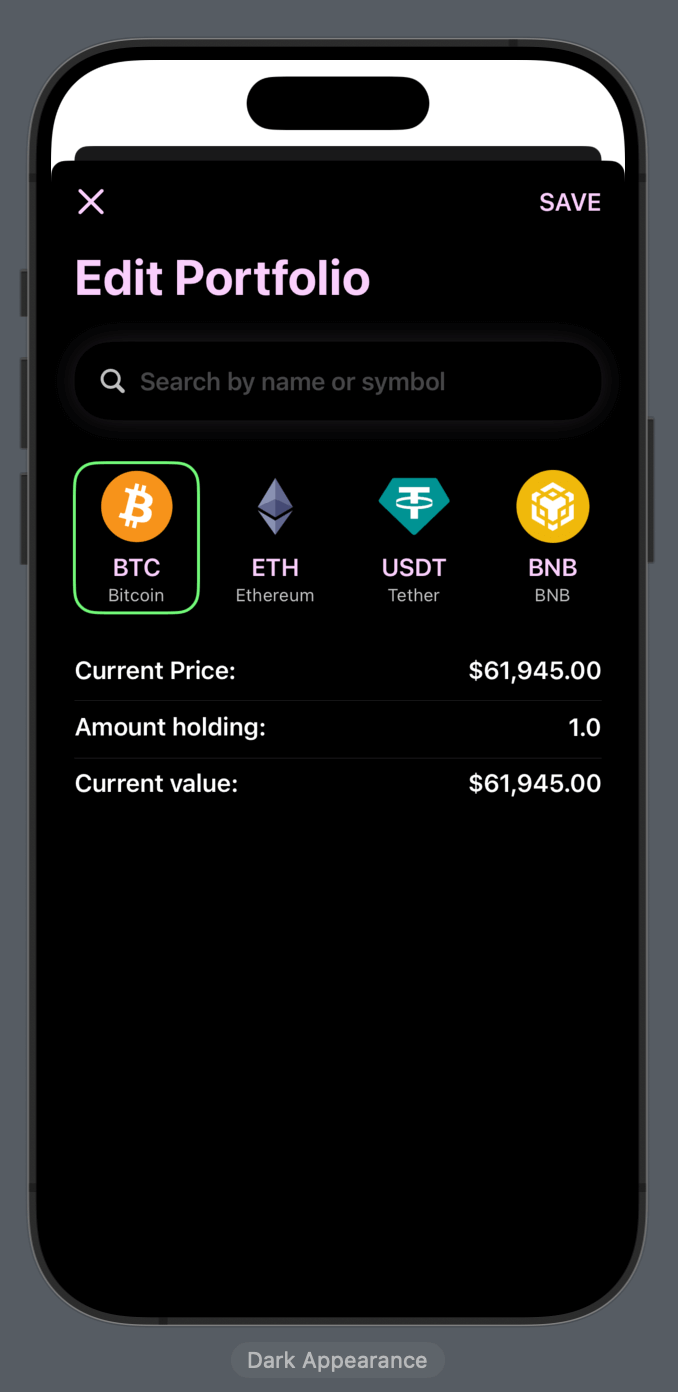Save the portfolio changes
The width and height of the screenshot is (678, 1392).
[570, 202]
